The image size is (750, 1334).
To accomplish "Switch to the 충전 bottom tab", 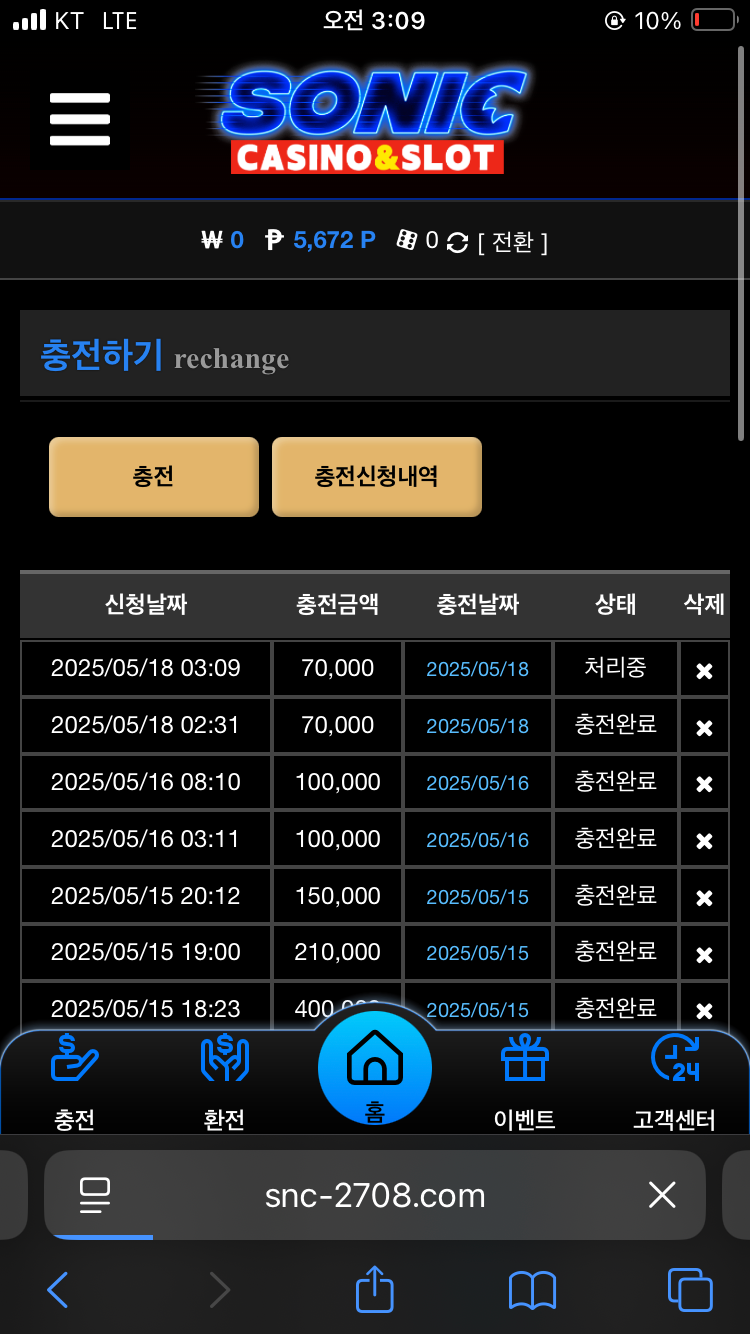I will point(75,1083).
